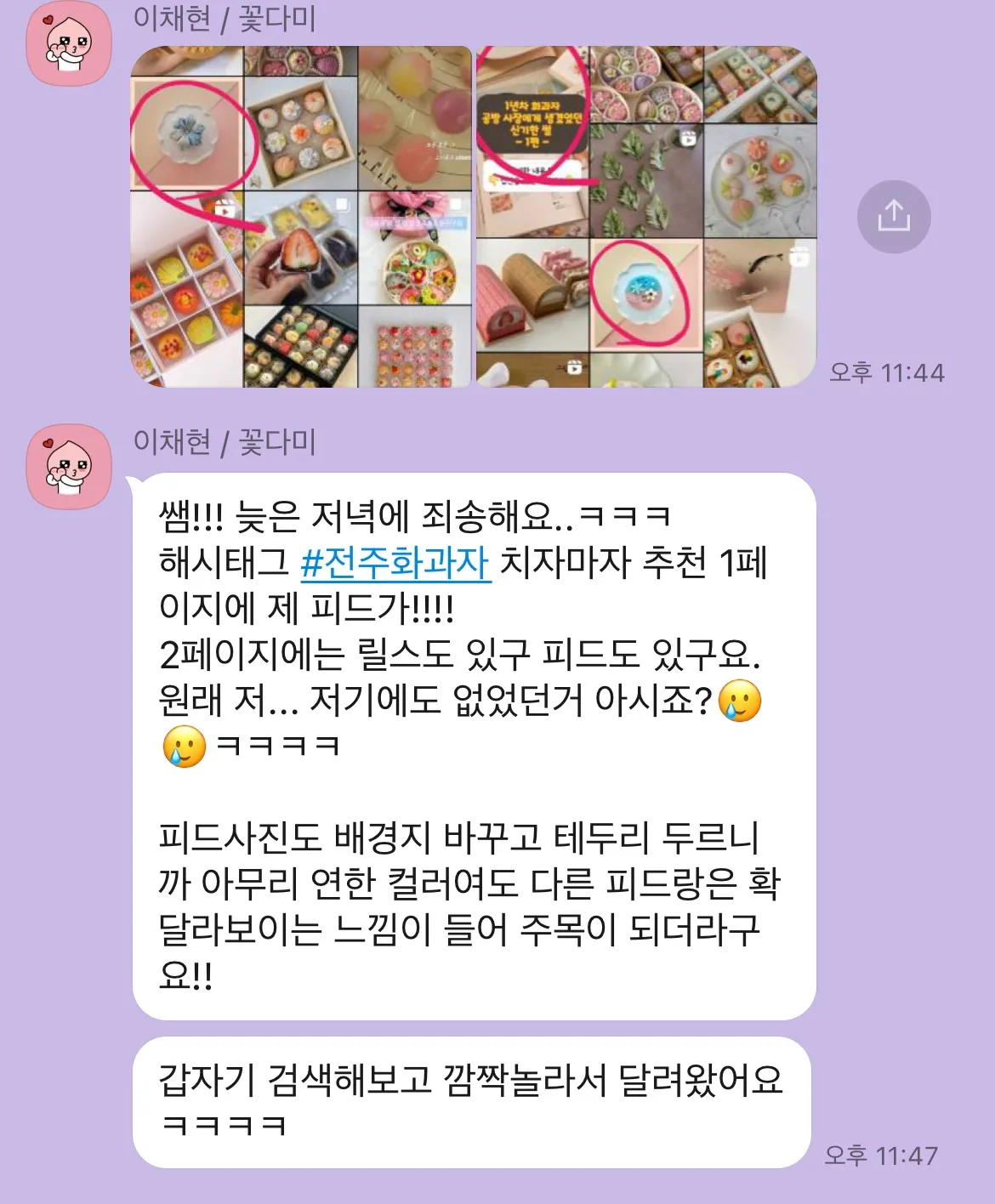Tap 이채현's avatar beside the 쌤!!! message
Screen dimensions: 995x1204
[69, 466]
